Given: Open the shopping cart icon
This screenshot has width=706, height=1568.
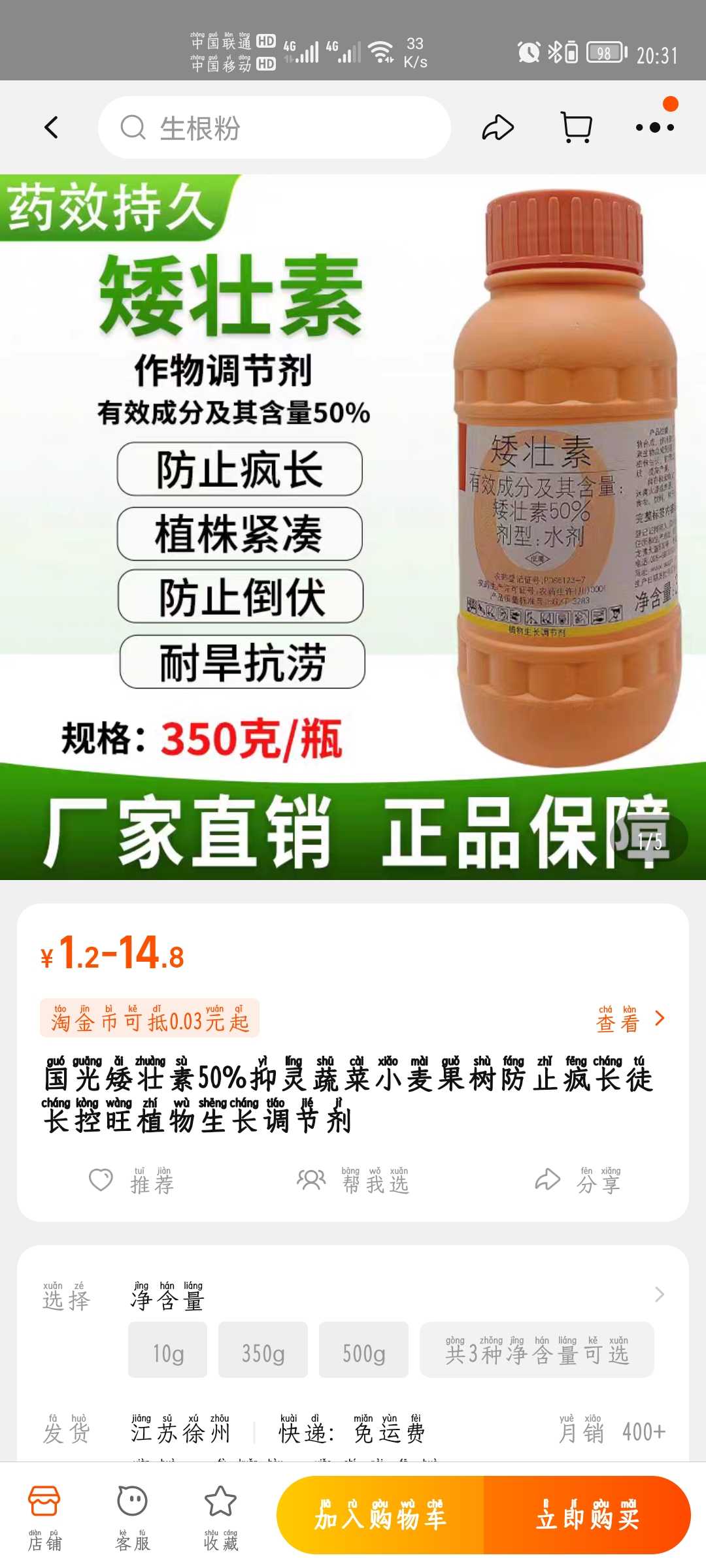Looking at the screenshot, I should pos(577,127).
